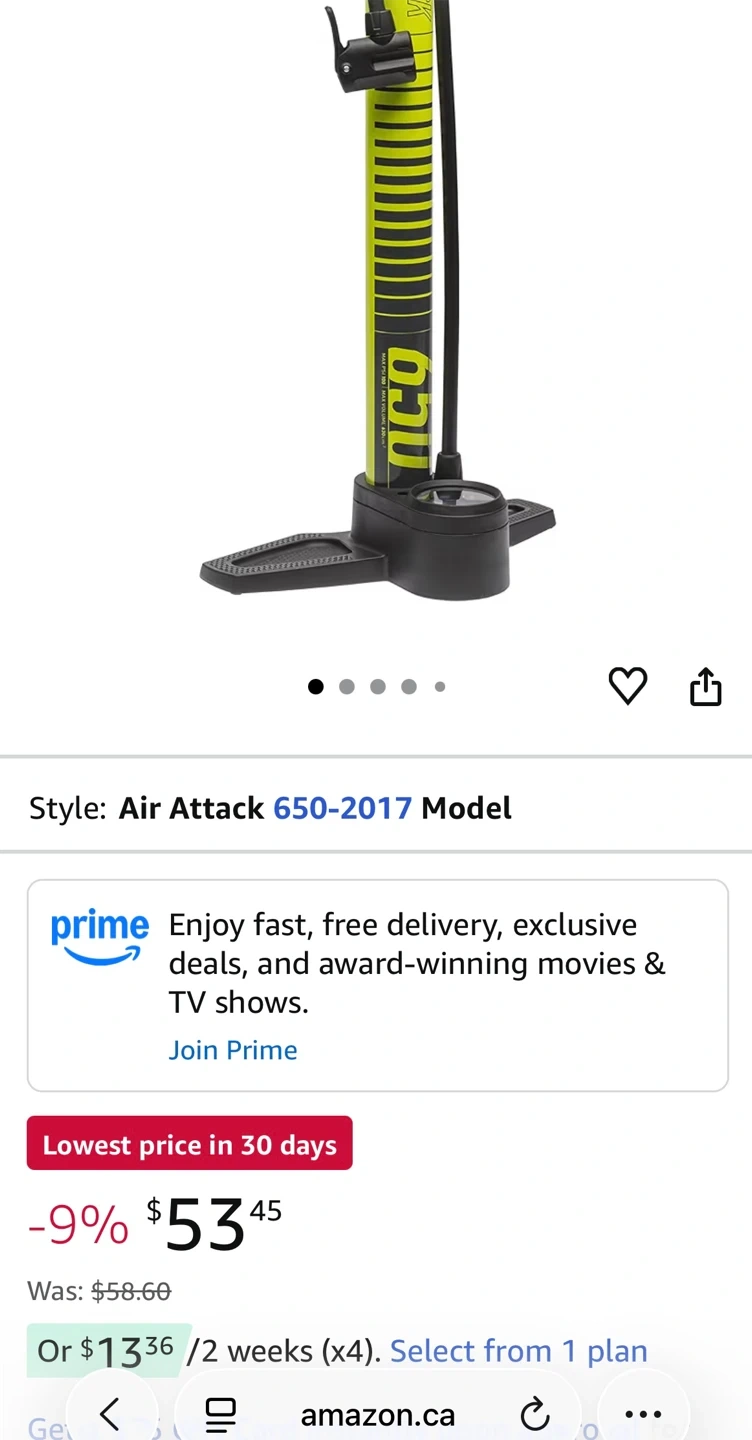The width and height of the screenshot is (752, 1440).
Task: Go back in the browser
Action: pos(110,1414)
